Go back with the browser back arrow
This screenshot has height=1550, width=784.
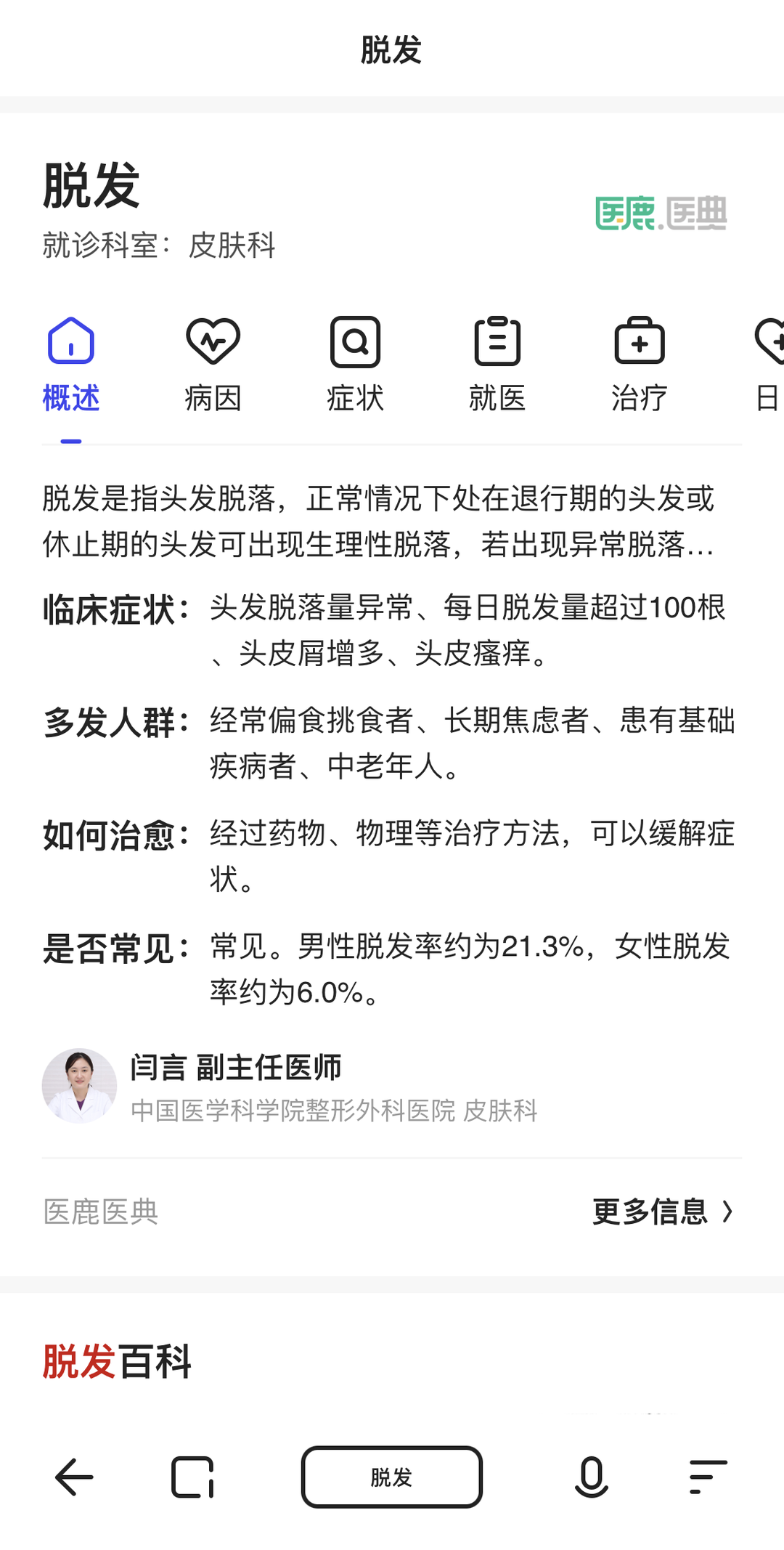click(74, 1477)
